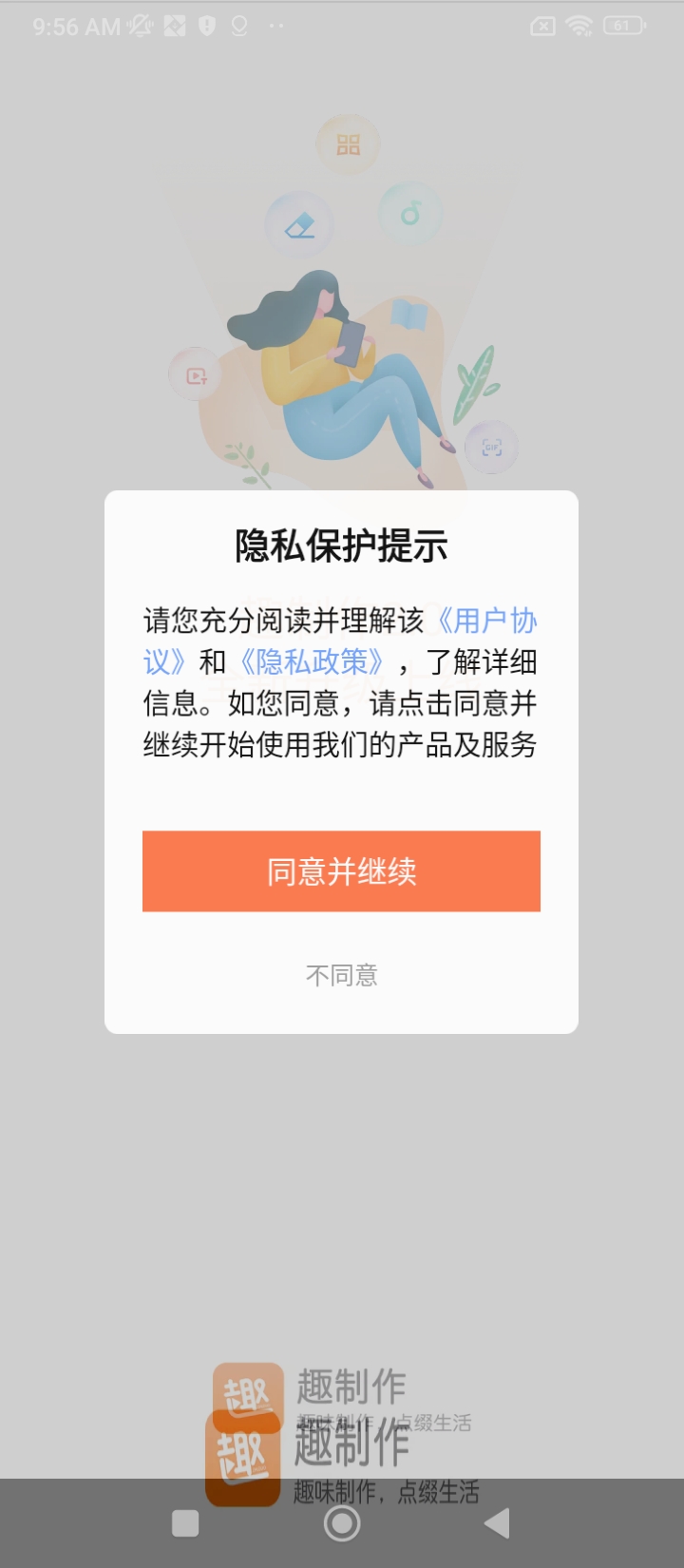Screen dimensions: 684x1568
Task: Tap 同意并继续 to accept
Action: [341, 871]
